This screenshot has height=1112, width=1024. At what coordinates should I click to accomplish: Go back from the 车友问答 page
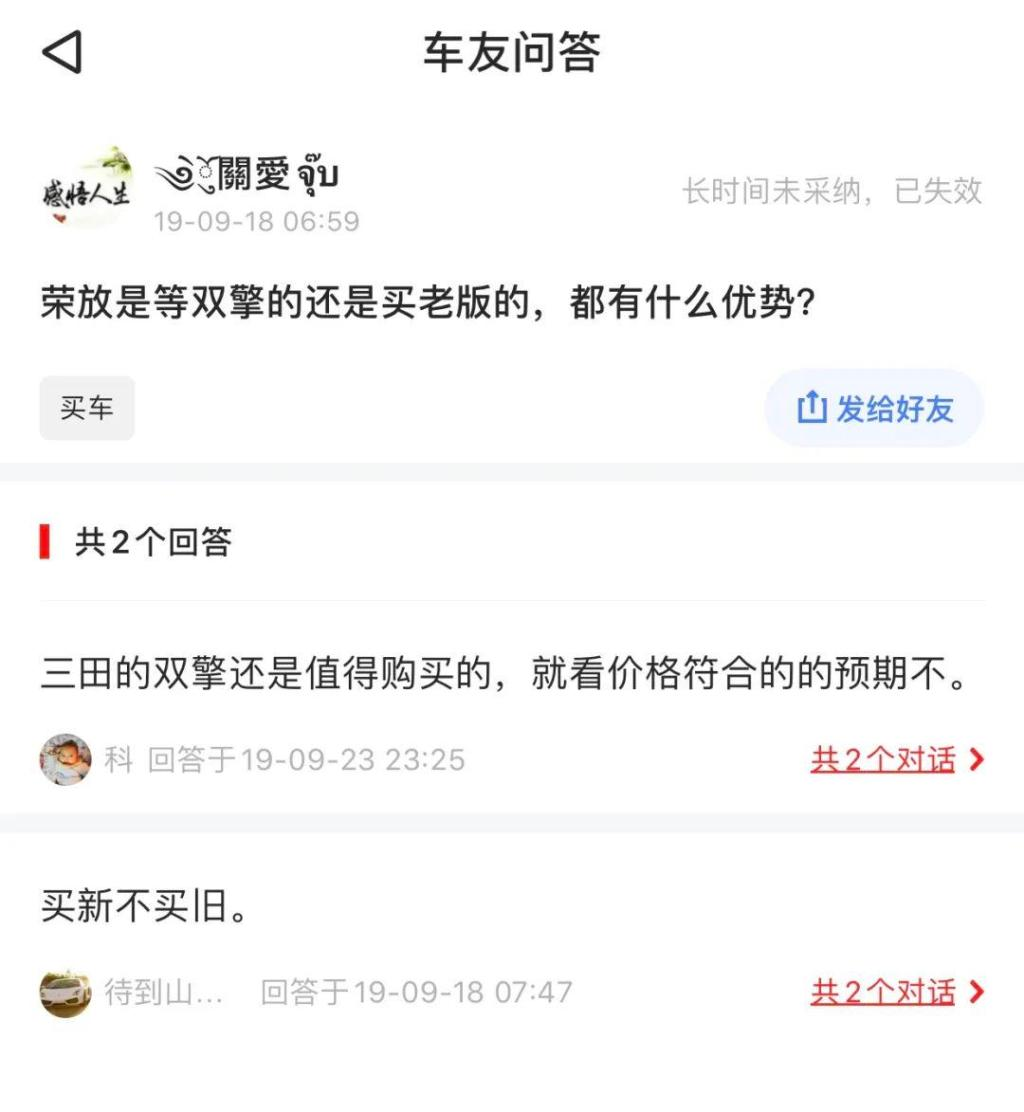pos(62,52)
